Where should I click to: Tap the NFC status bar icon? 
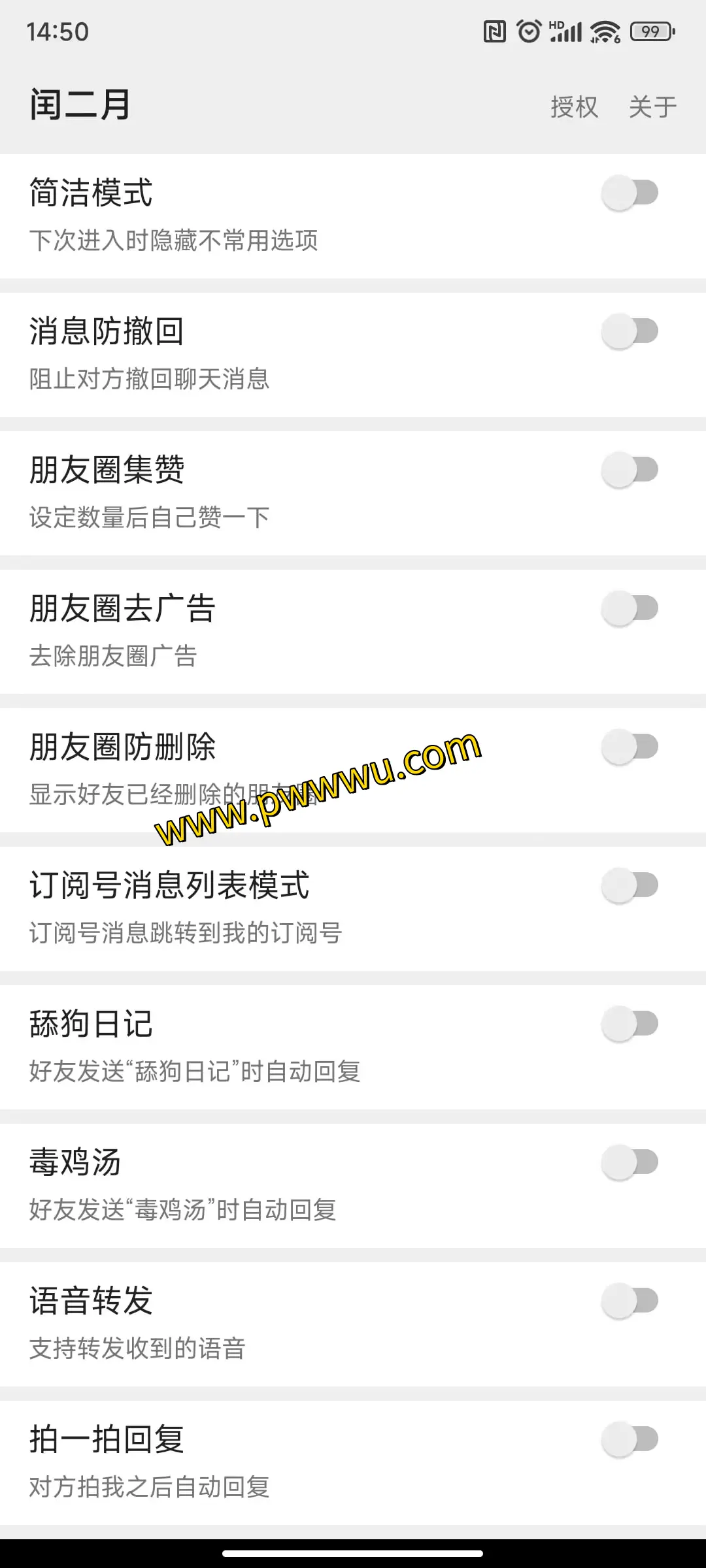pyautogui.click(x=495, y=31)
